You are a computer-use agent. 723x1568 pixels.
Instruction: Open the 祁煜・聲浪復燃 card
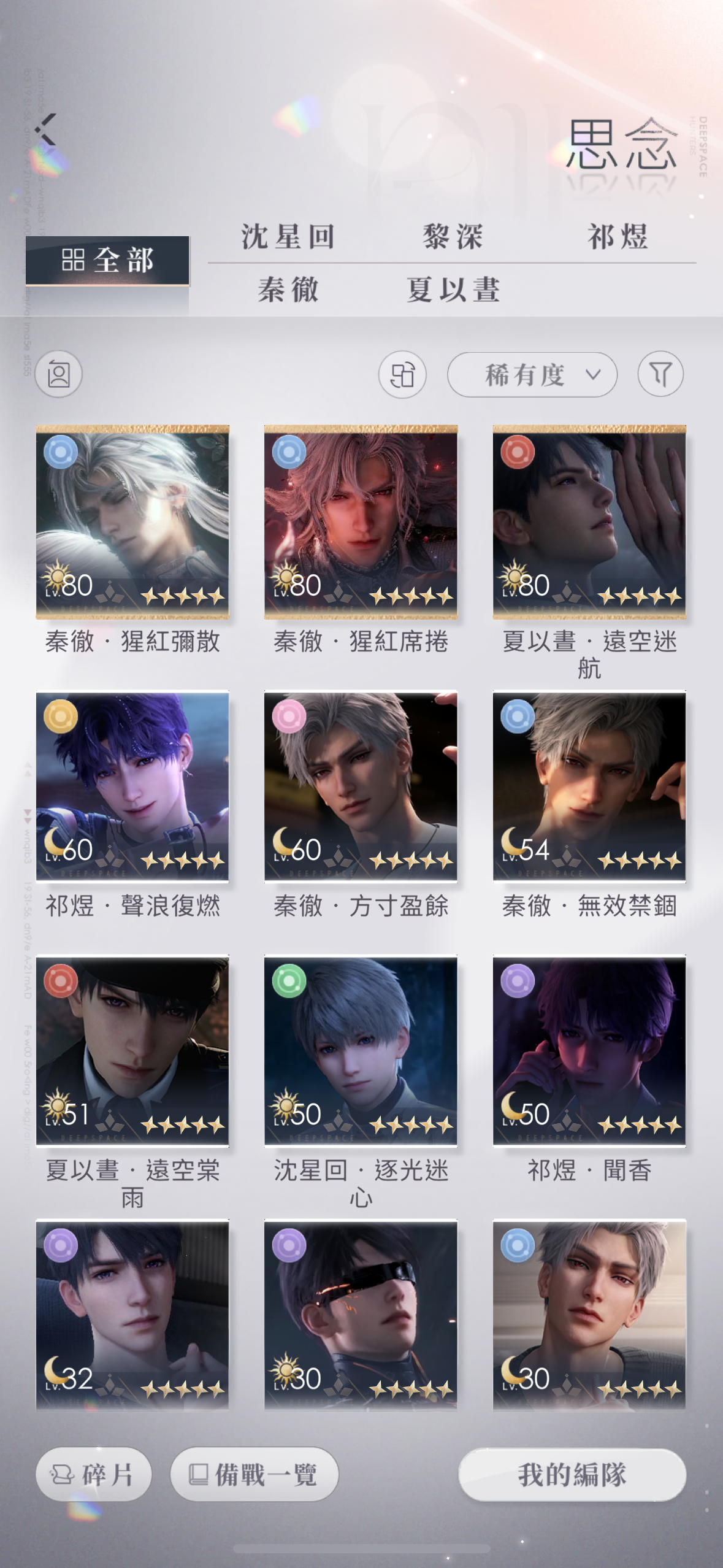point(132,786)
